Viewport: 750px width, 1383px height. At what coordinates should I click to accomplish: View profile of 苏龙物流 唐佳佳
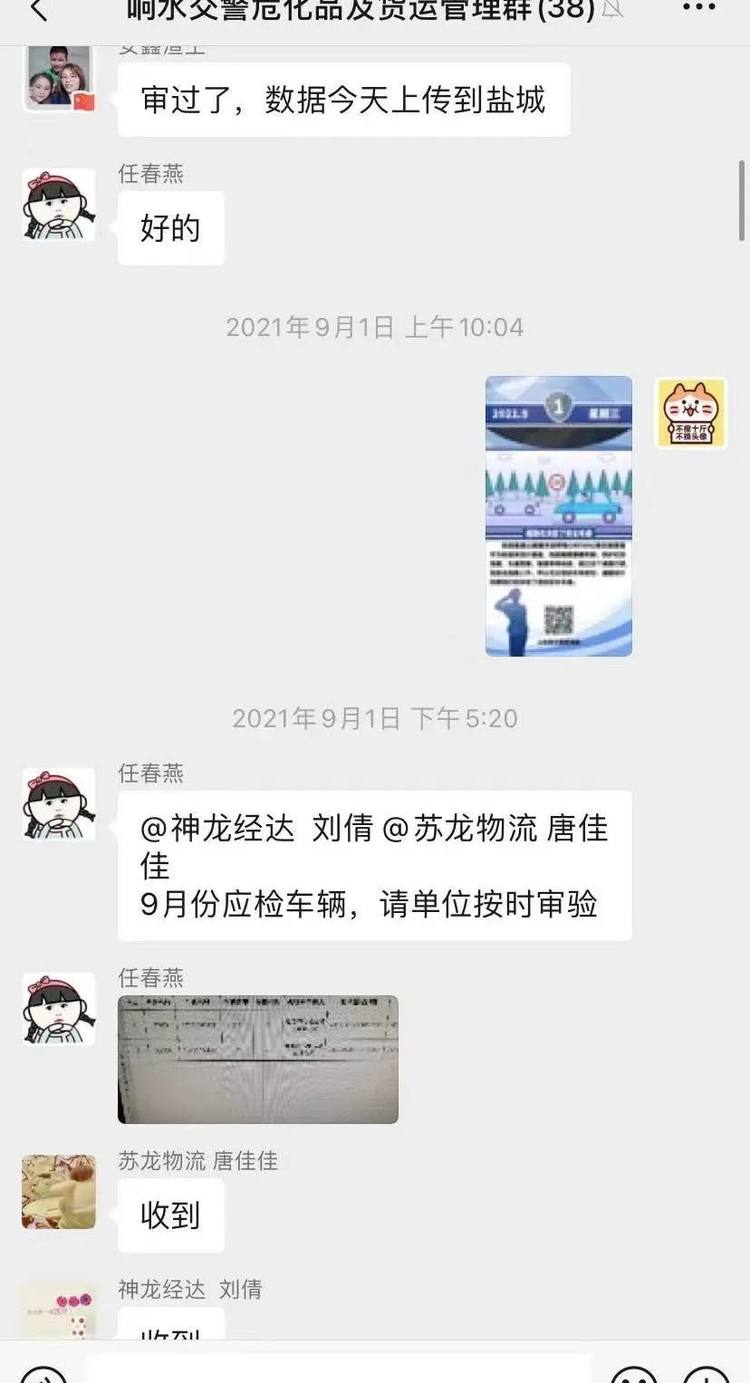pos(59,1192)
